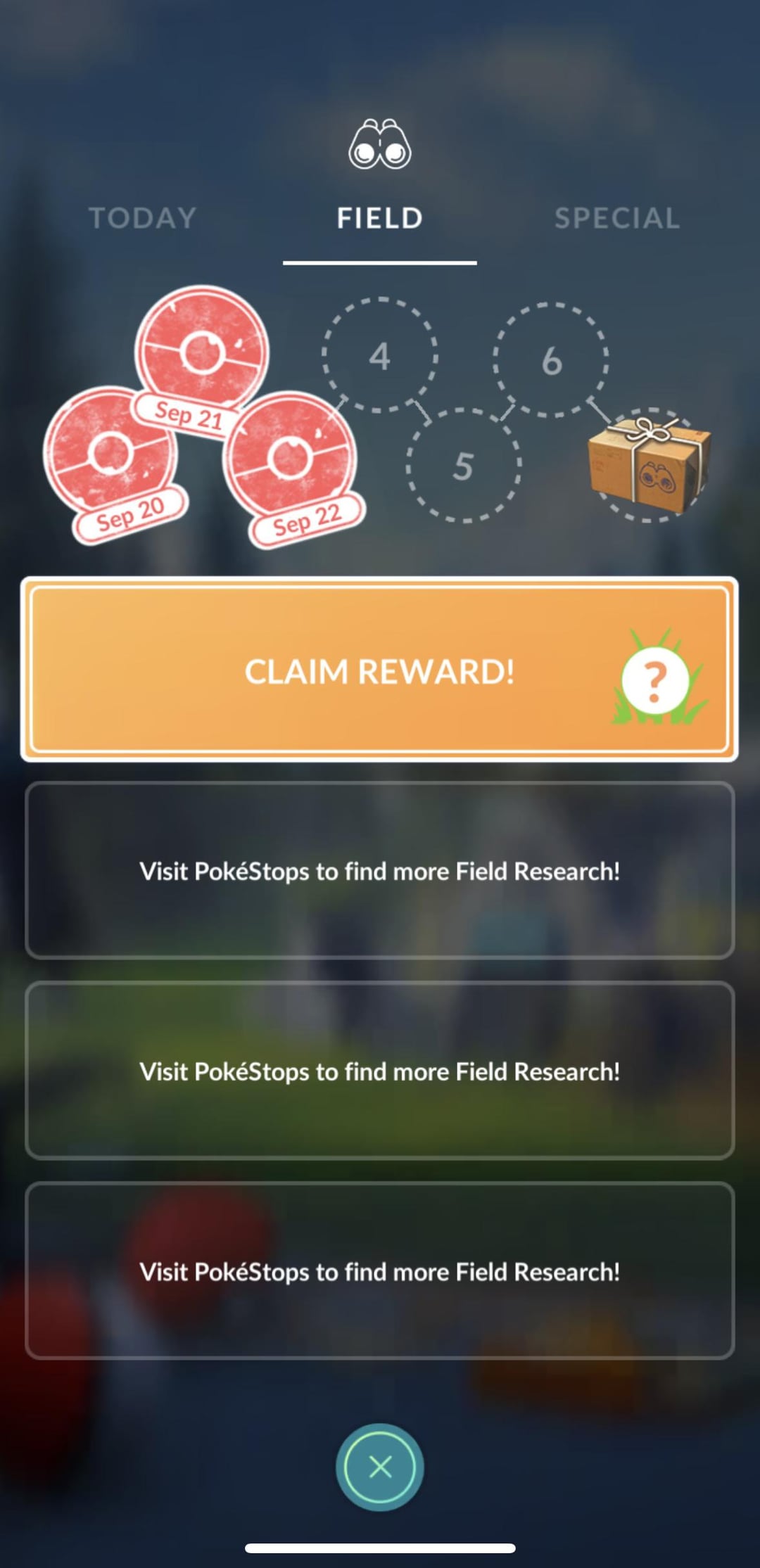760x1568 pixels.
Task: Select the Field tab
Action: (380, 218)
